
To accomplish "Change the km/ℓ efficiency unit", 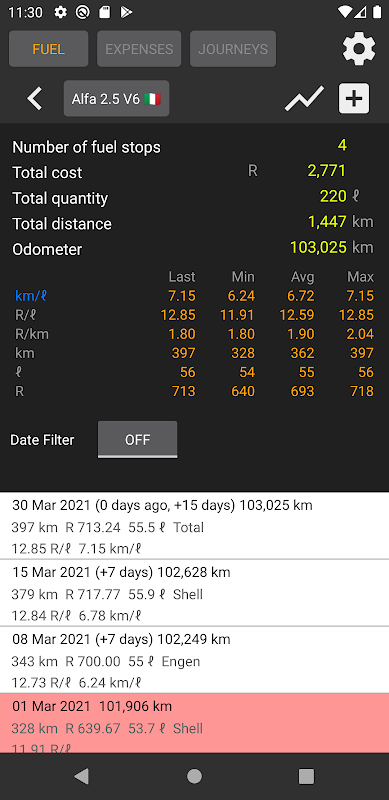I will [x=33, y=295].
